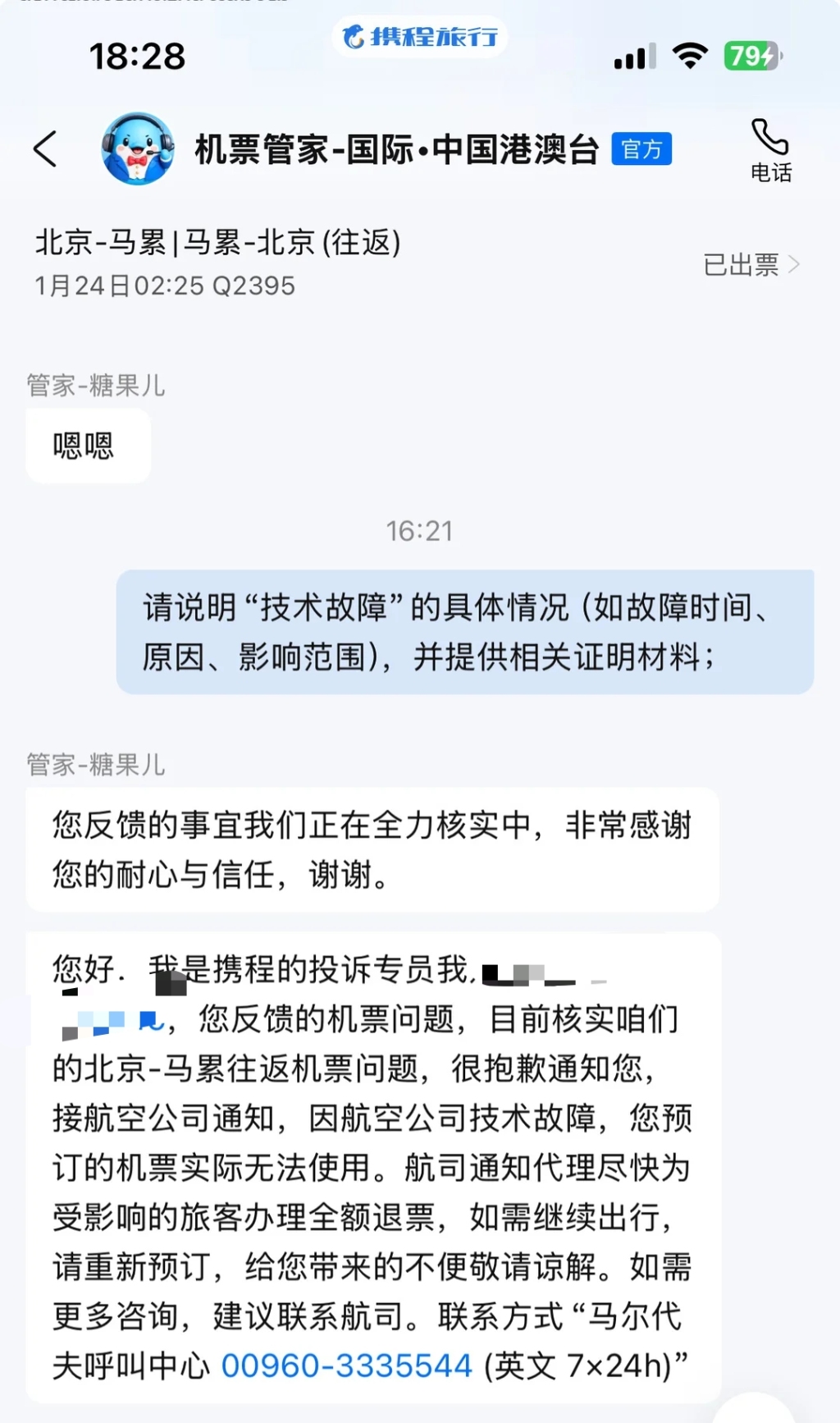
Task: Dial the phone link 00960-3335544
Action: click(x=346, y=1366)
